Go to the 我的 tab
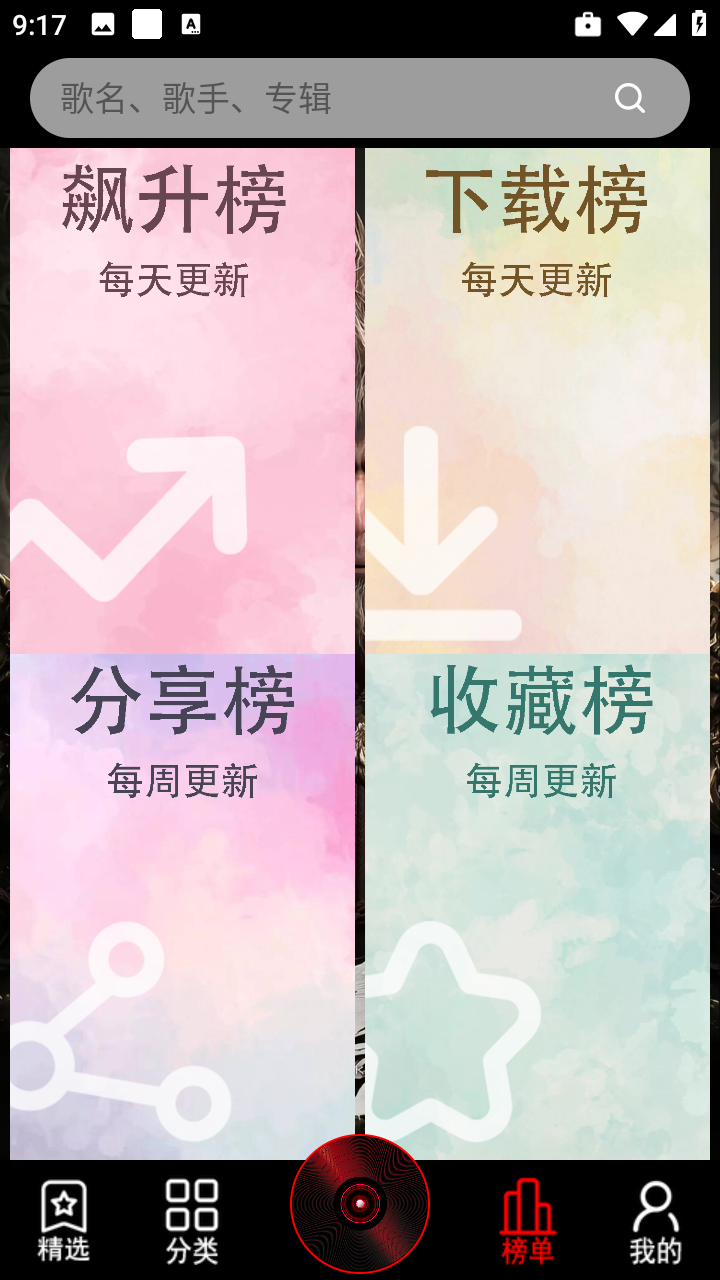 coord(655,1220)
